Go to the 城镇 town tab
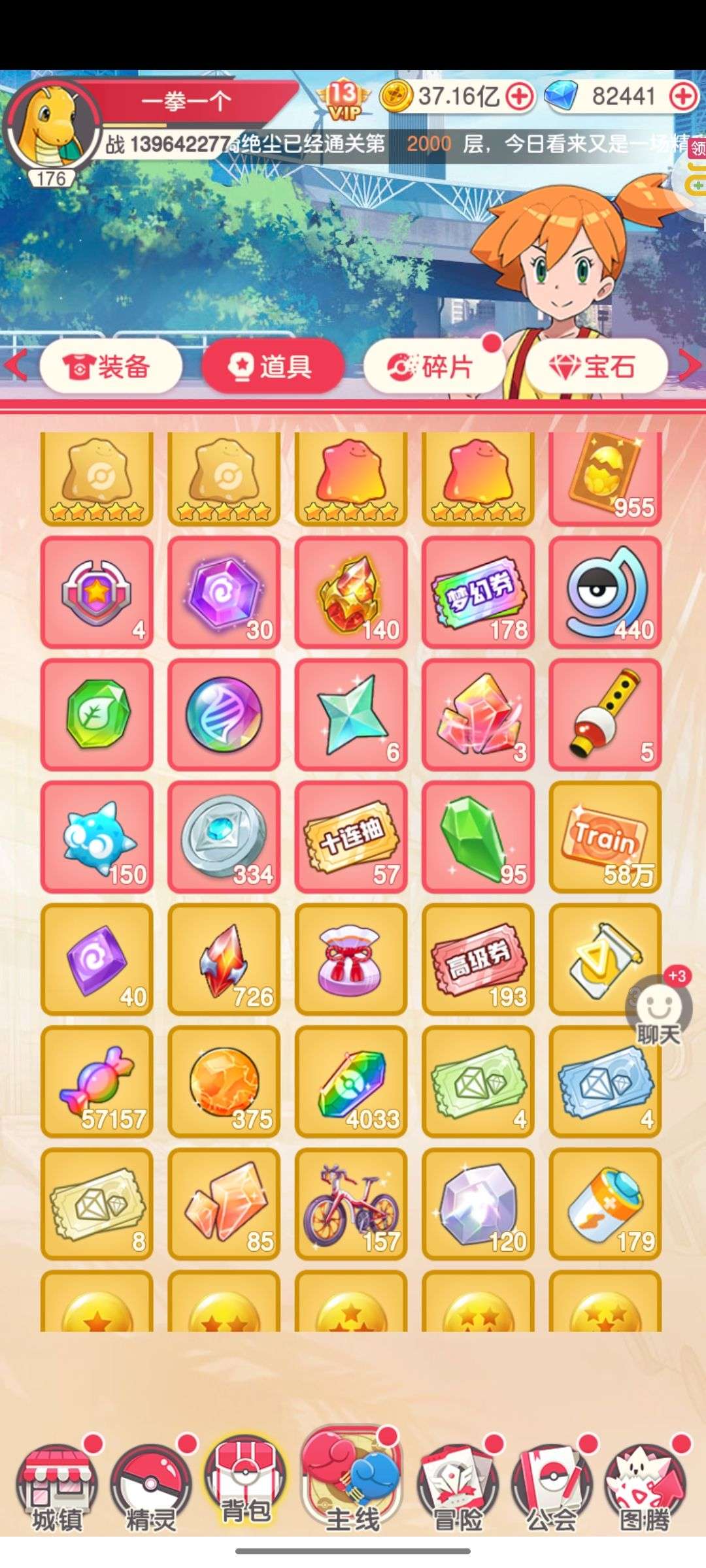Viewport: 706px width, 1568px height. pyautogui.click(x=58, y=1496)
